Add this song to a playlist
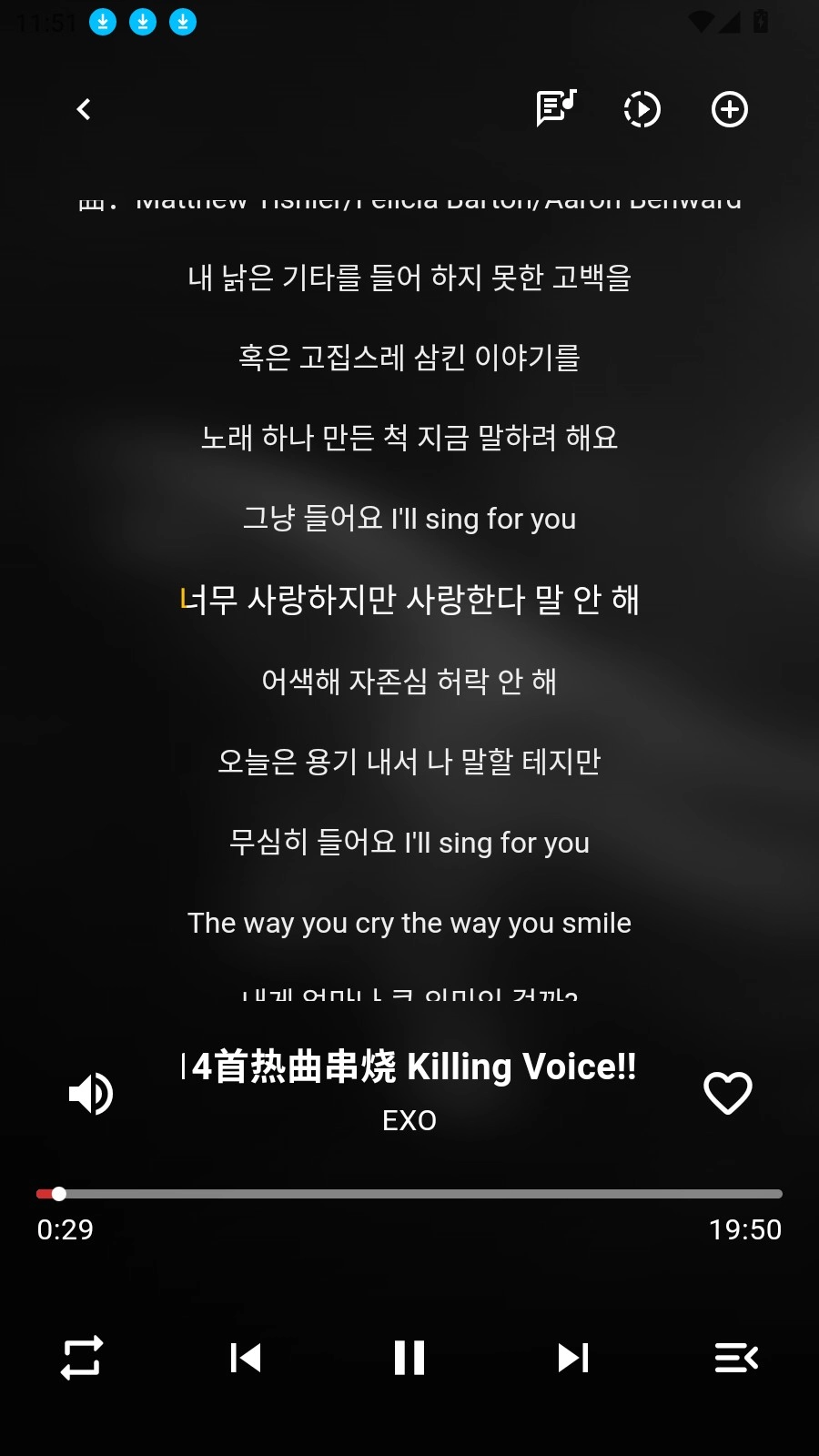Screen dimensions: 819x1456 coord(729,110)
